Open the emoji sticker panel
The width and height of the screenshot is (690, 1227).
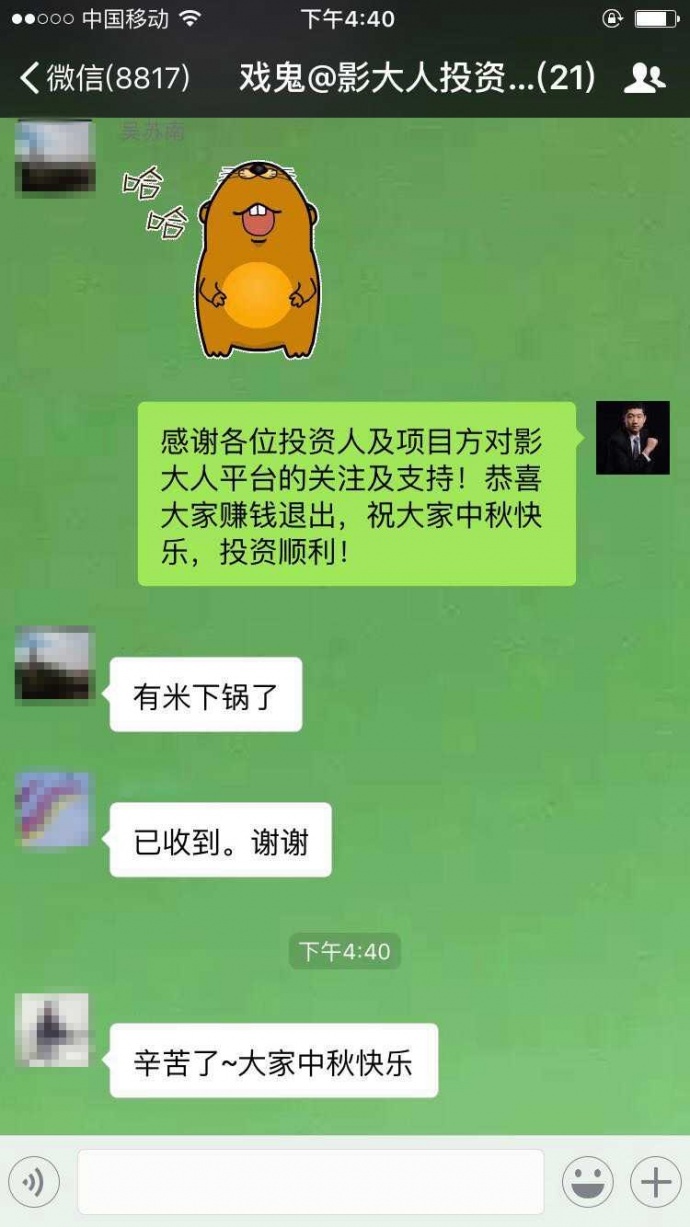(x=587, y=1183)
